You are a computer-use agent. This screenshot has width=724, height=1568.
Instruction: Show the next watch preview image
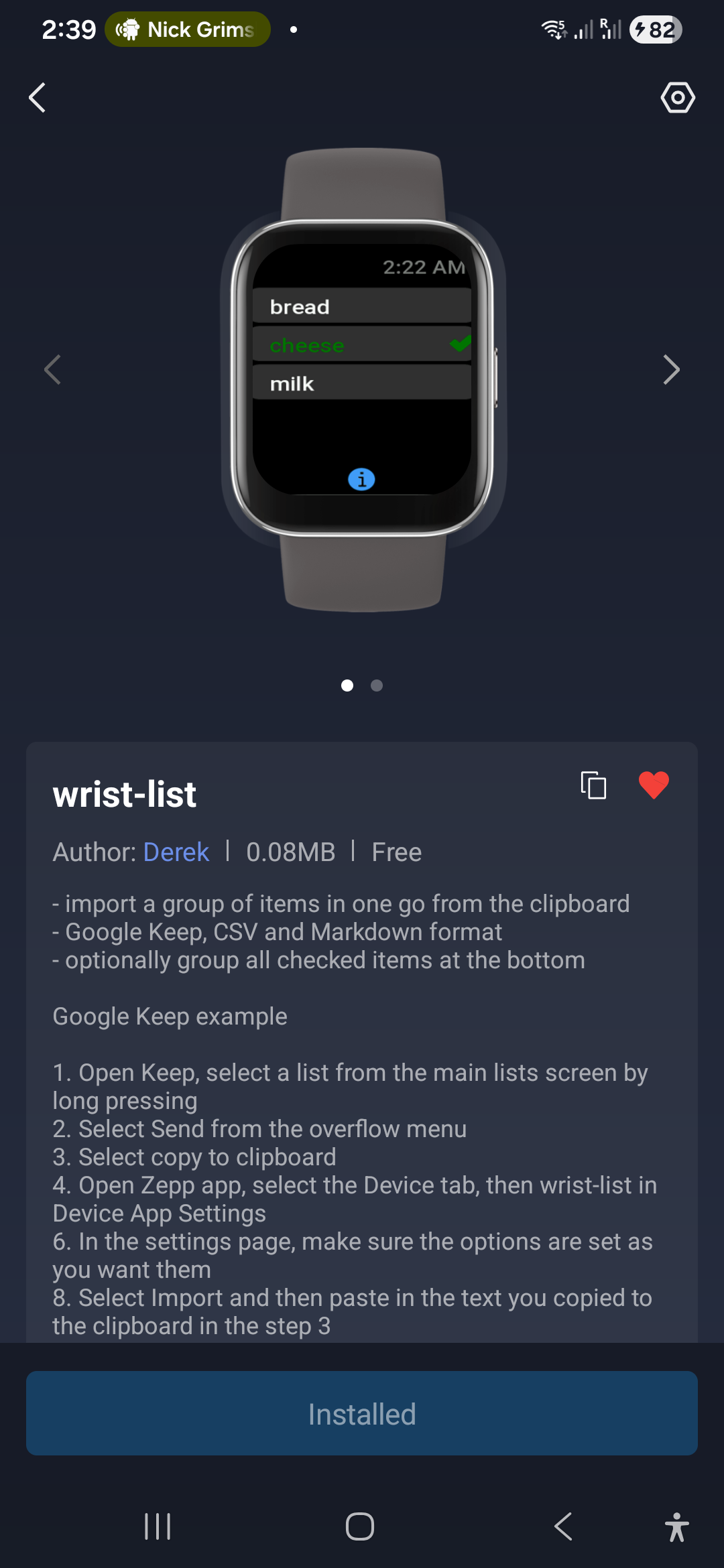tap(671, 370)
